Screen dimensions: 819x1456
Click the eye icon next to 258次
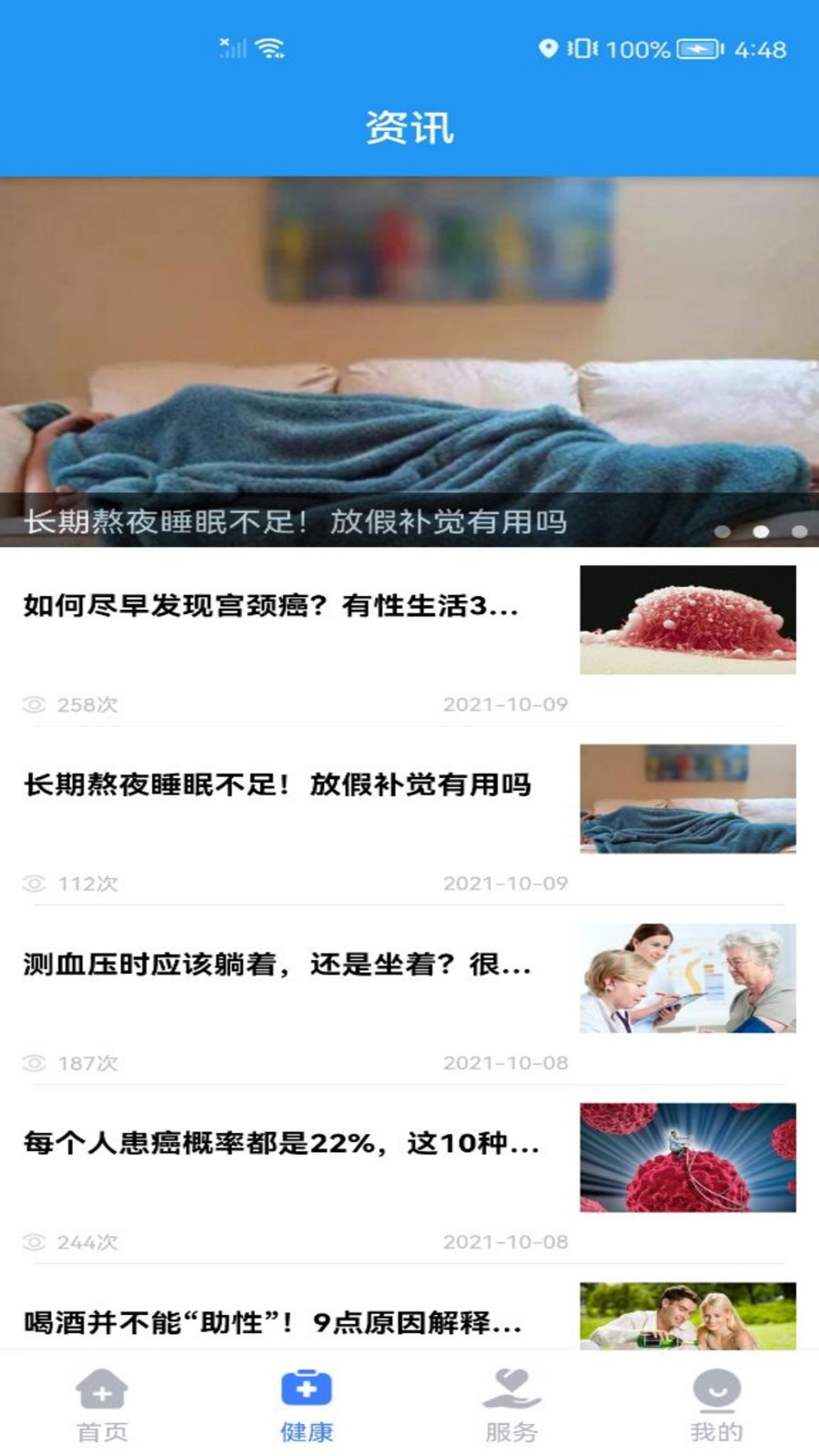click(35, 703)
